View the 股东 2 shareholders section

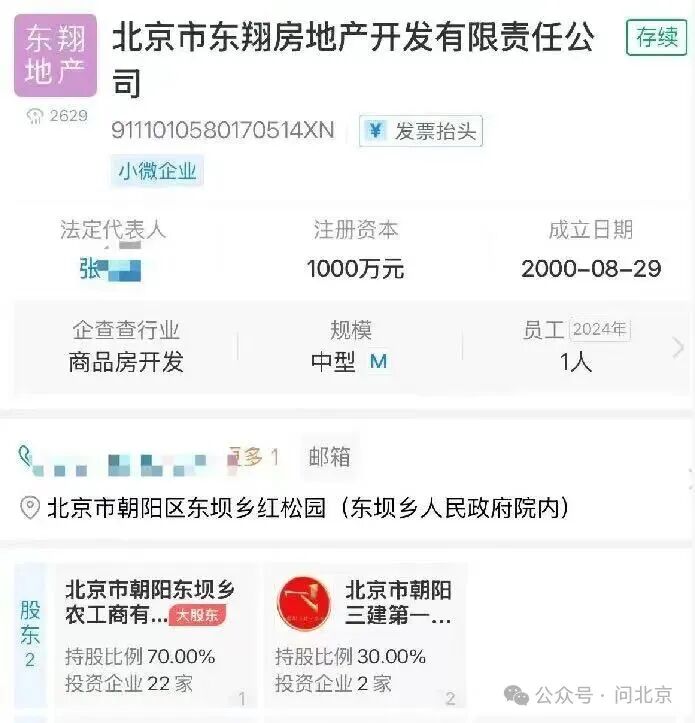pos(30,634)
